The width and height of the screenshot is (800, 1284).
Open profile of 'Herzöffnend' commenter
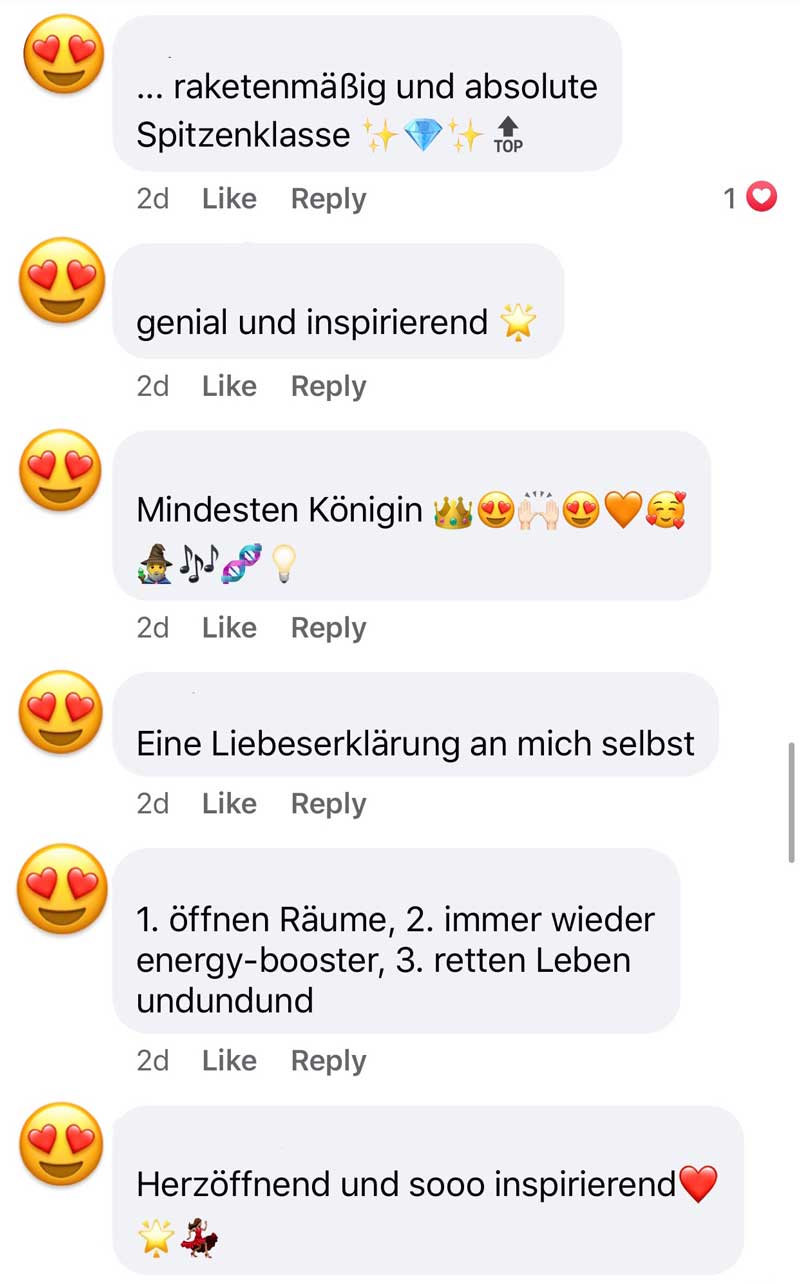tap(62, 1144)
